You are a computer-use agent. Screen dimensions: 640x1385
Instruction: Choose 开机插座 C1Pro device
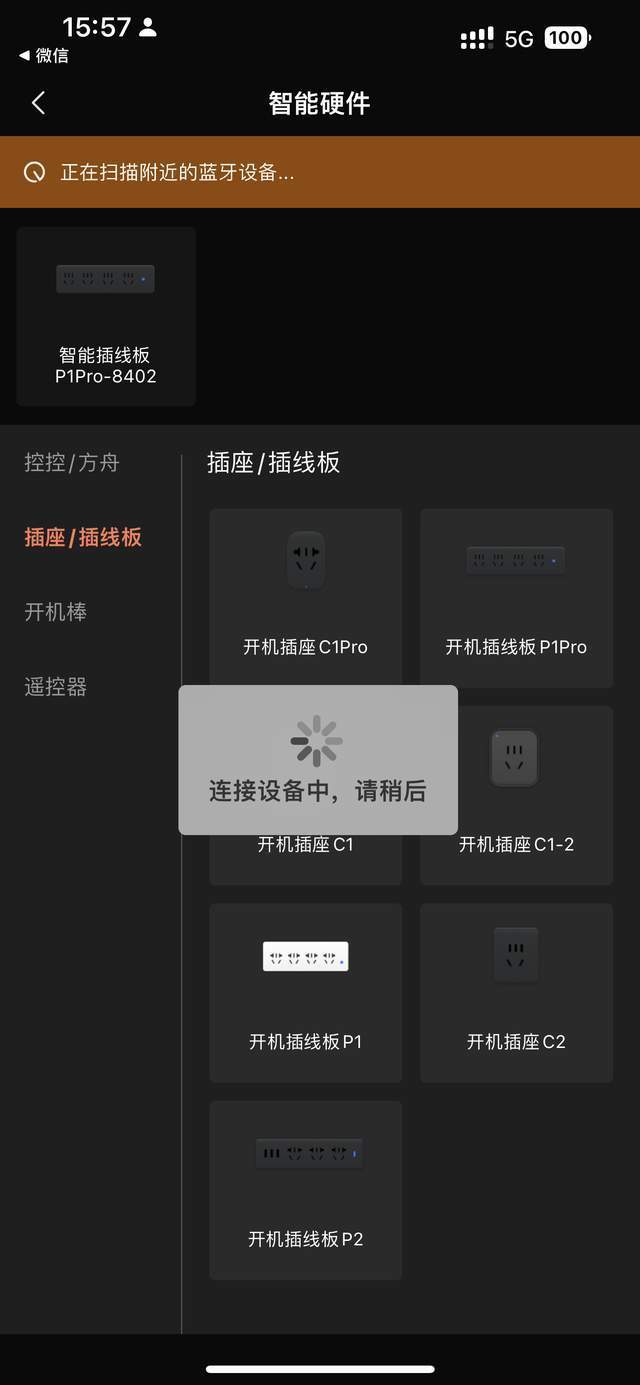(305, 597)
